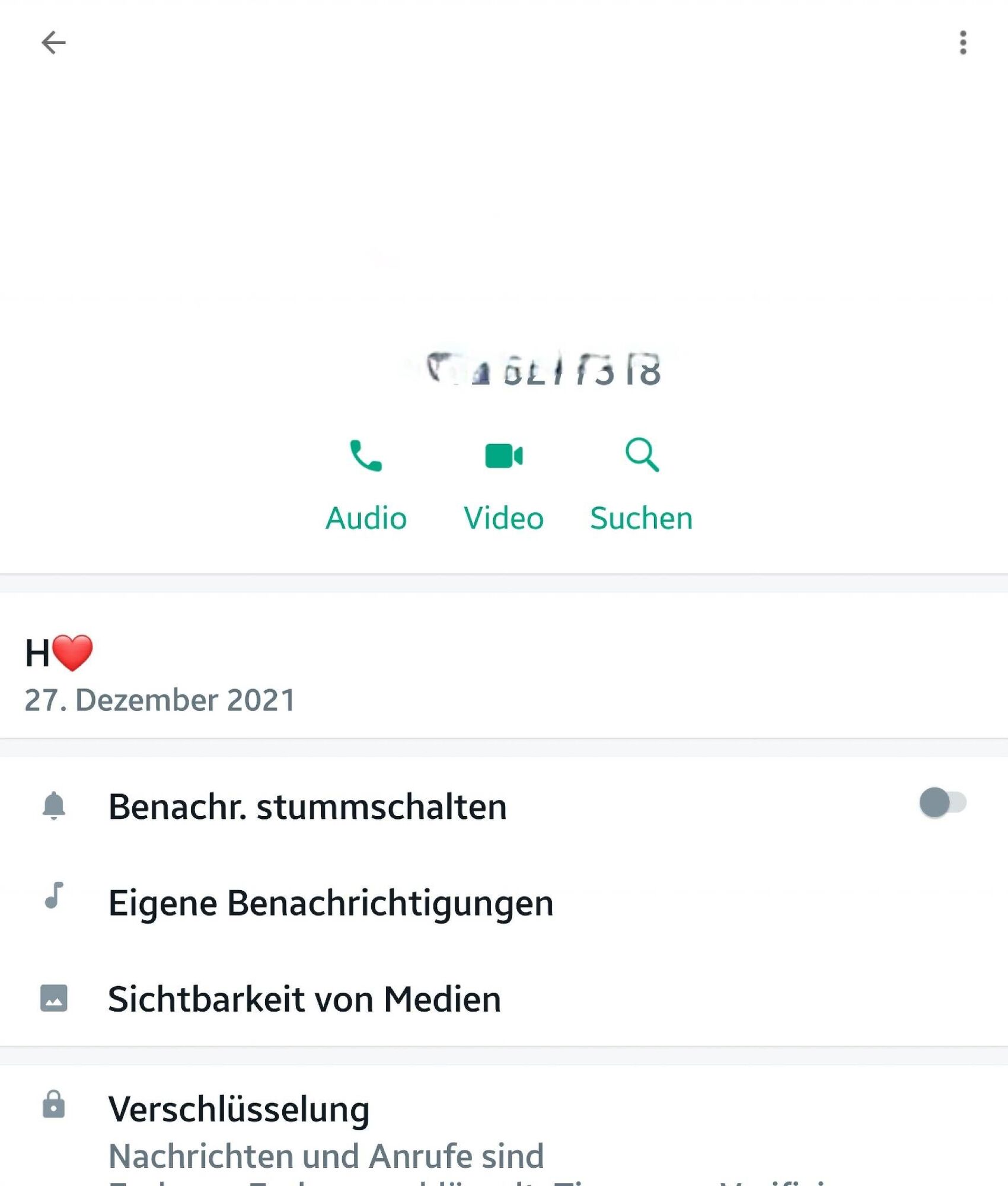Start an audio call
The height and width of the screenshot is (1186, 1008).
tap(366, 483)
